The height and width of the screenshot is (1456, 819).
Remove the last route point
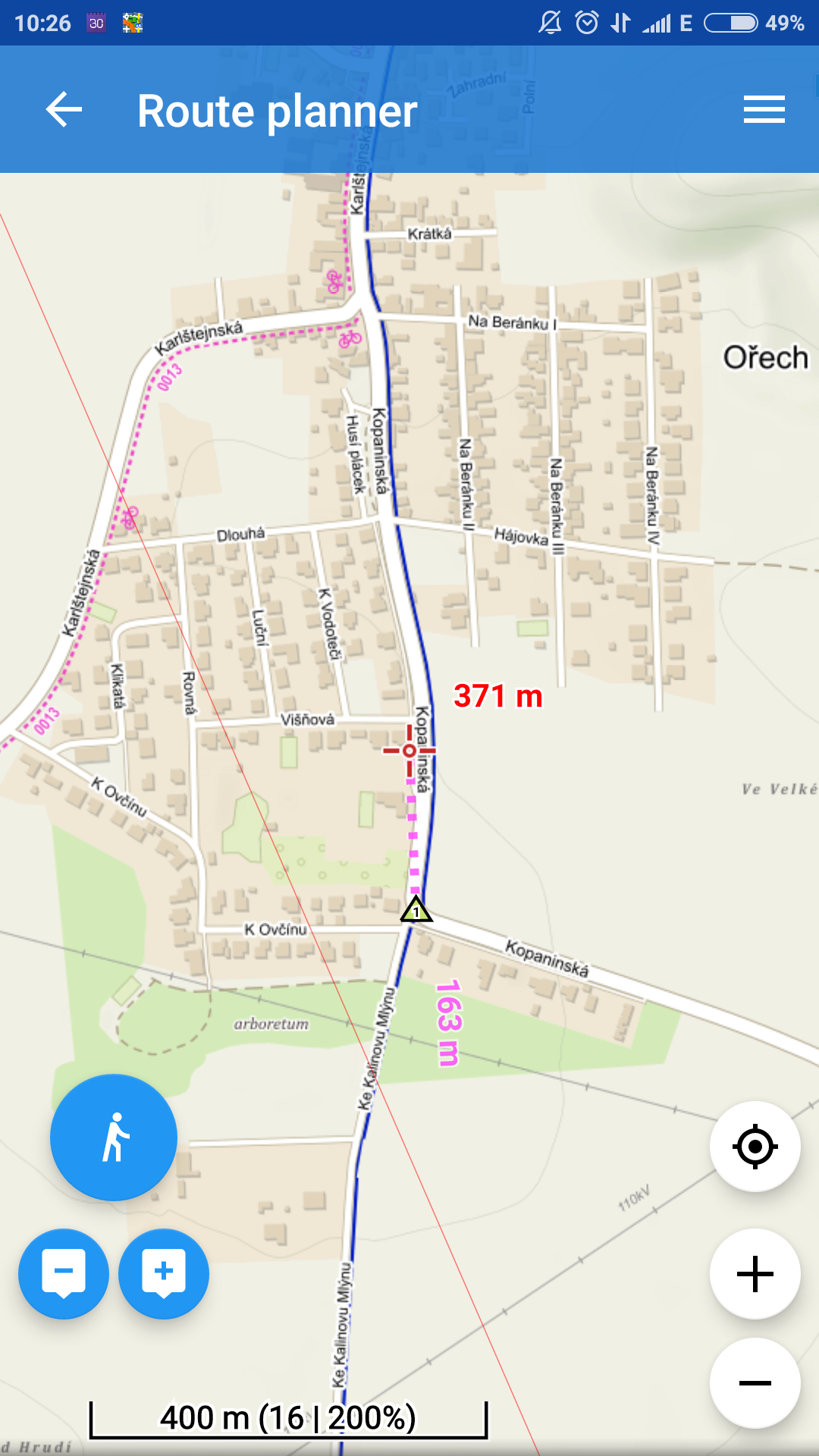64,1274
